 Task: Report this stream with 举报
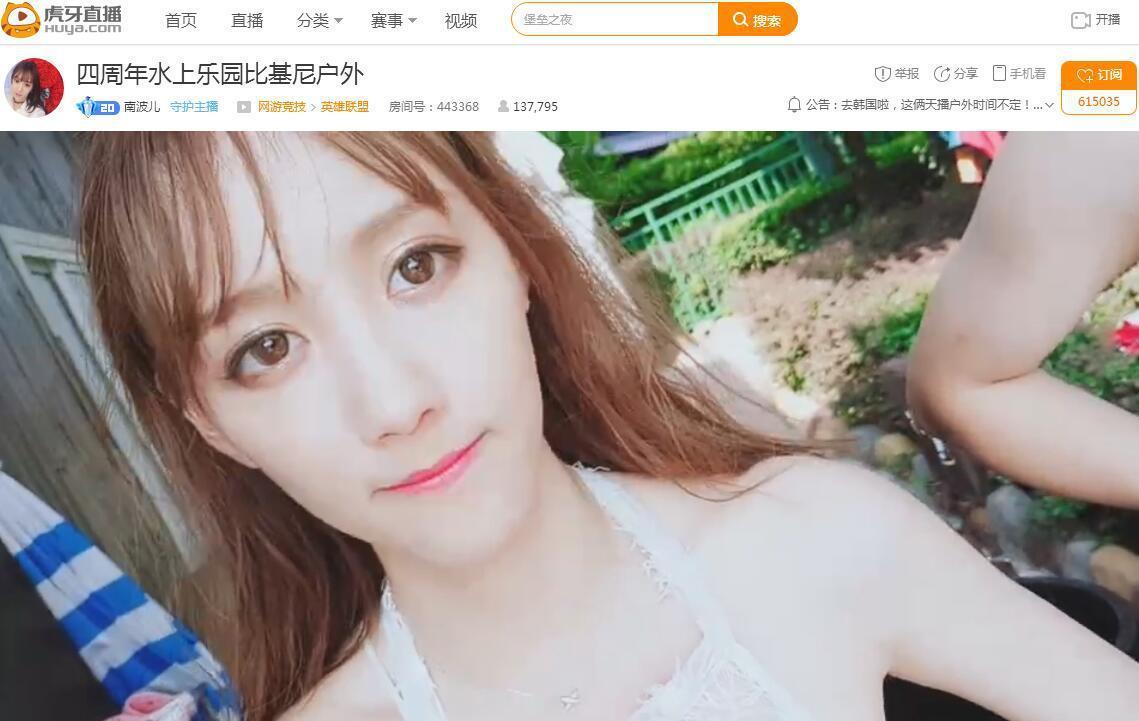click(897, 73)
